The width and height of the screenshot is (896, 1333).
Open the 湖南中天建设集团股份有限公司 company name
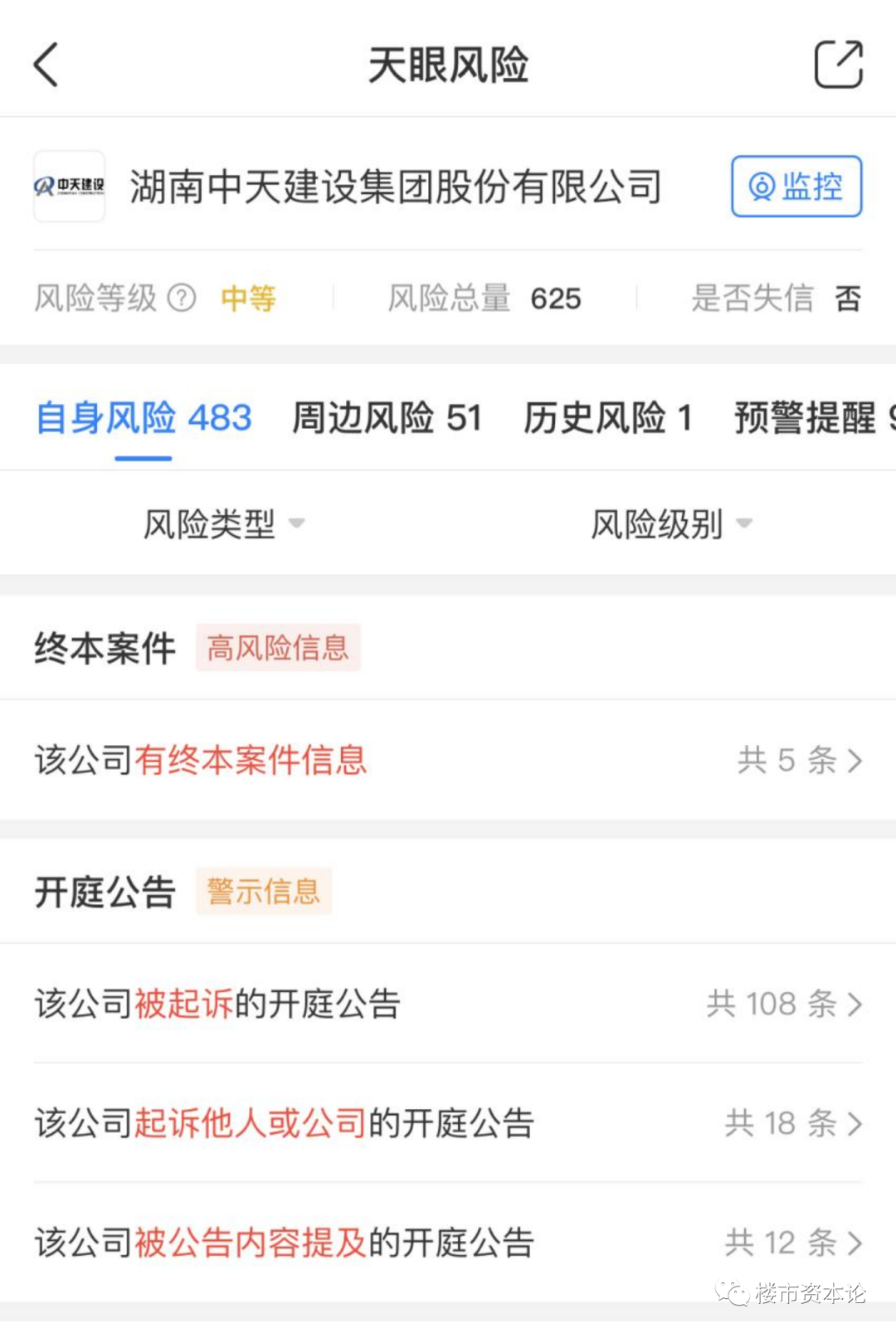pyautogui.click(x=395, y=187)
